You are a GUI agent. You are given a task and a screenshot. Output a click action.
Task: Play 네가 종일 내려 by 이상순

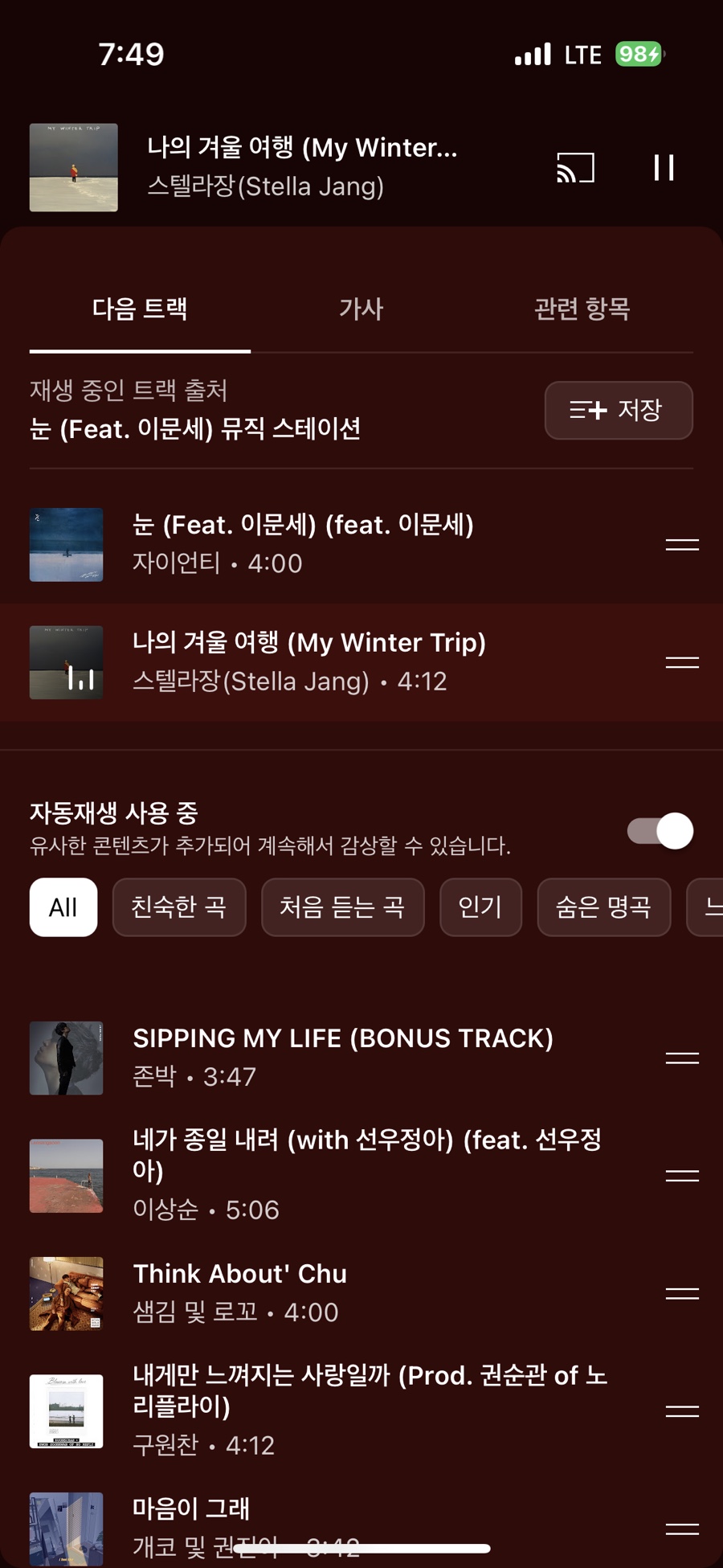[x=366, y=1174]
